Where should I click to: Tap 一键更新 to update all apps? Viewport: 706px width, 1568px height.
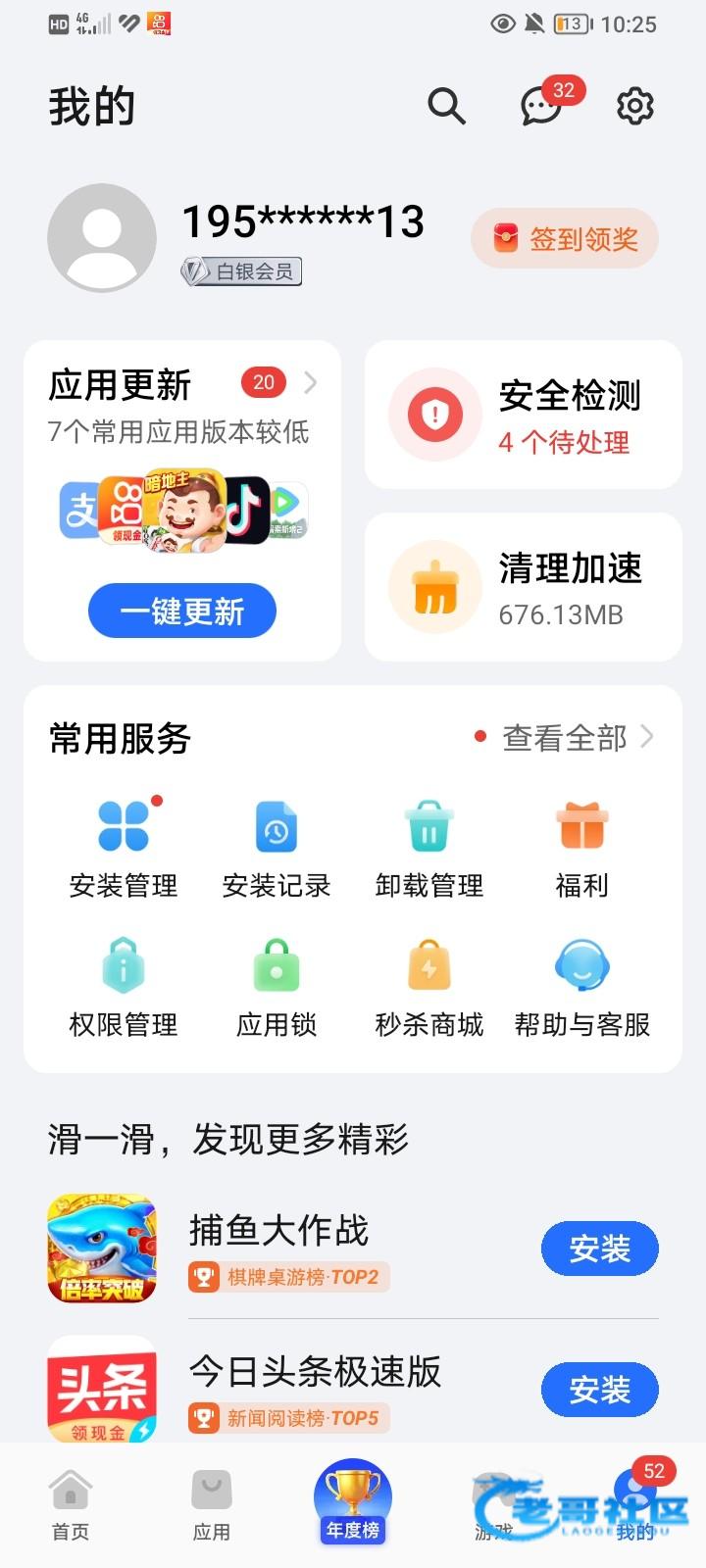click(x=182, y=612)
